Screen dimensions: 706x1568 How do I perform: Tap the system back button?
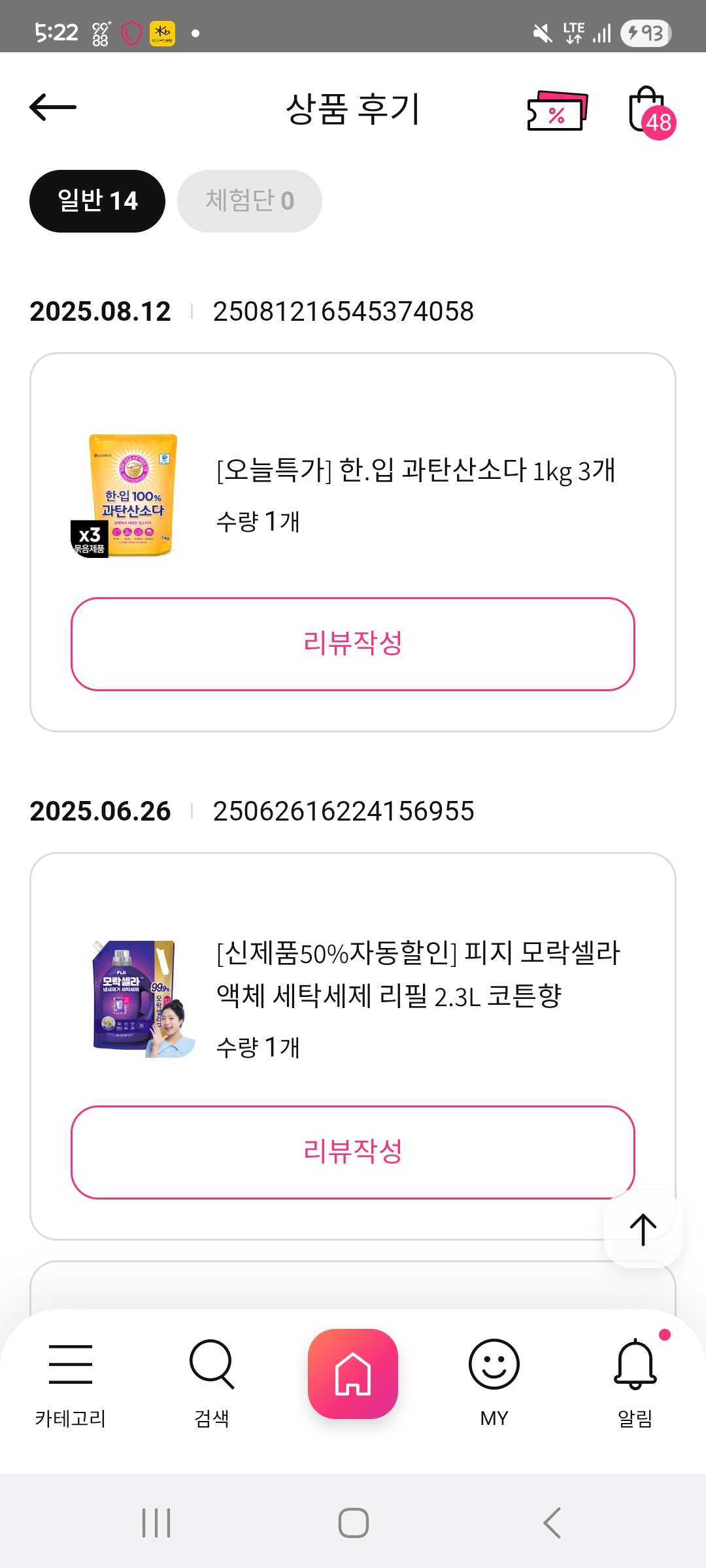552,1523
